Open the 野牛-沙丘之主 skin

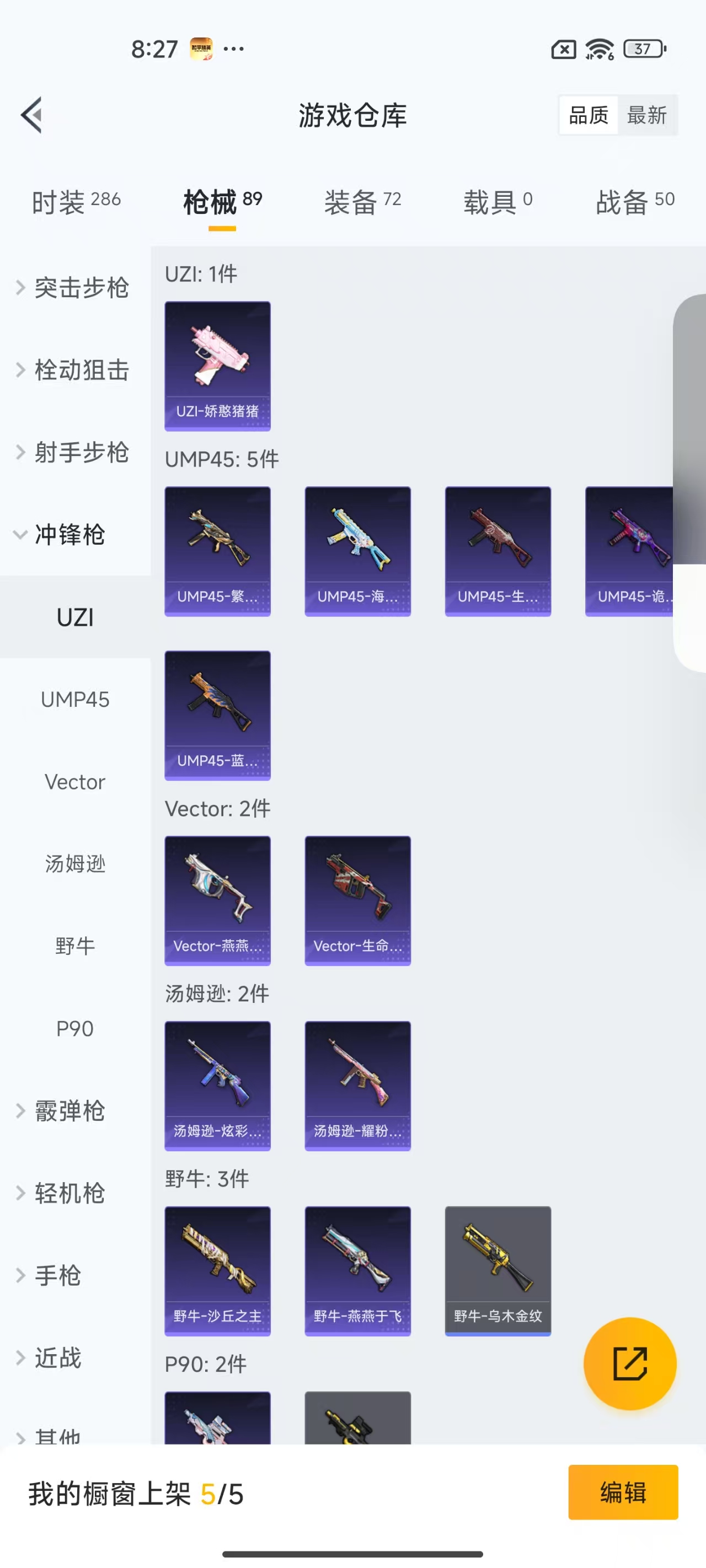tap(217, 1271)
